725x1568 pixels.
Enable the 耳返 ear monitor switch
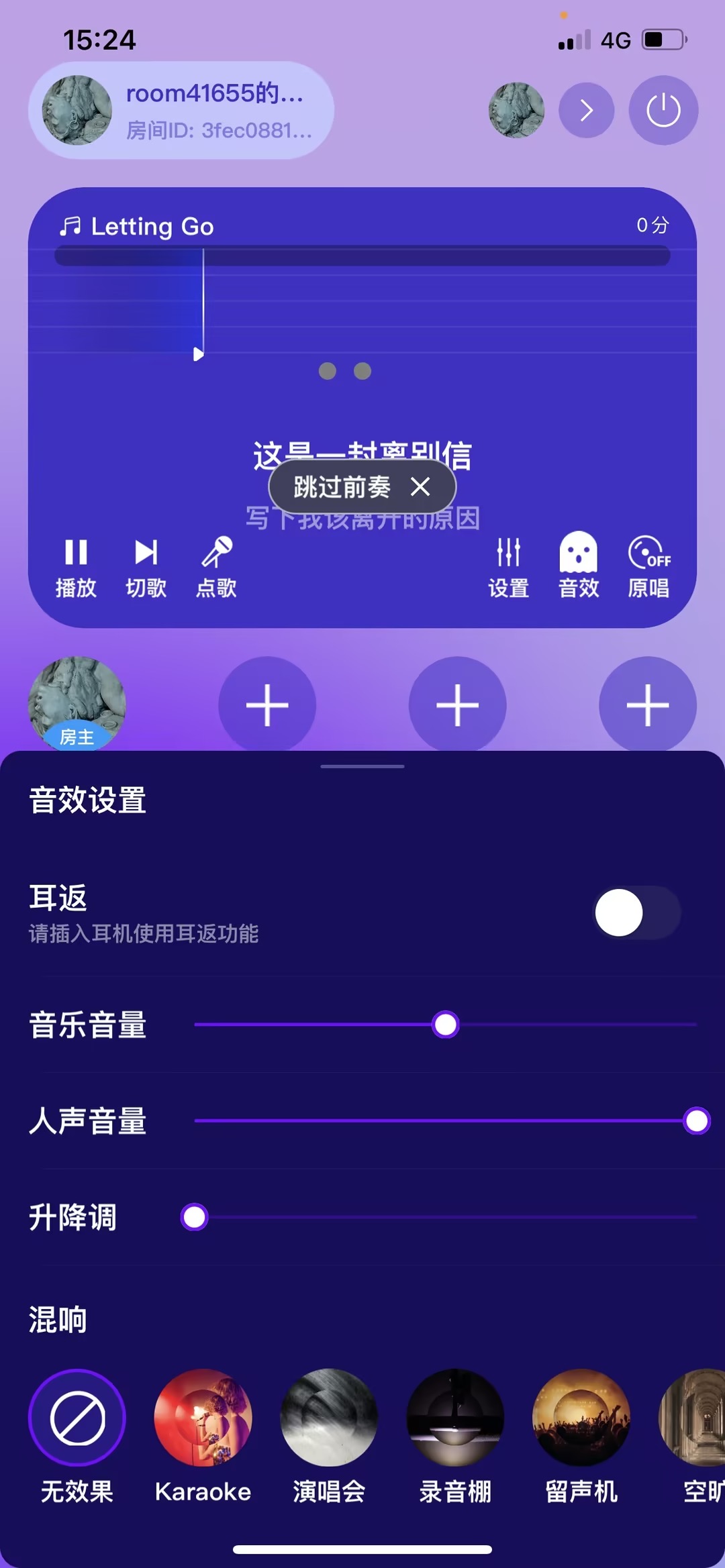click(x=637, y=912)
